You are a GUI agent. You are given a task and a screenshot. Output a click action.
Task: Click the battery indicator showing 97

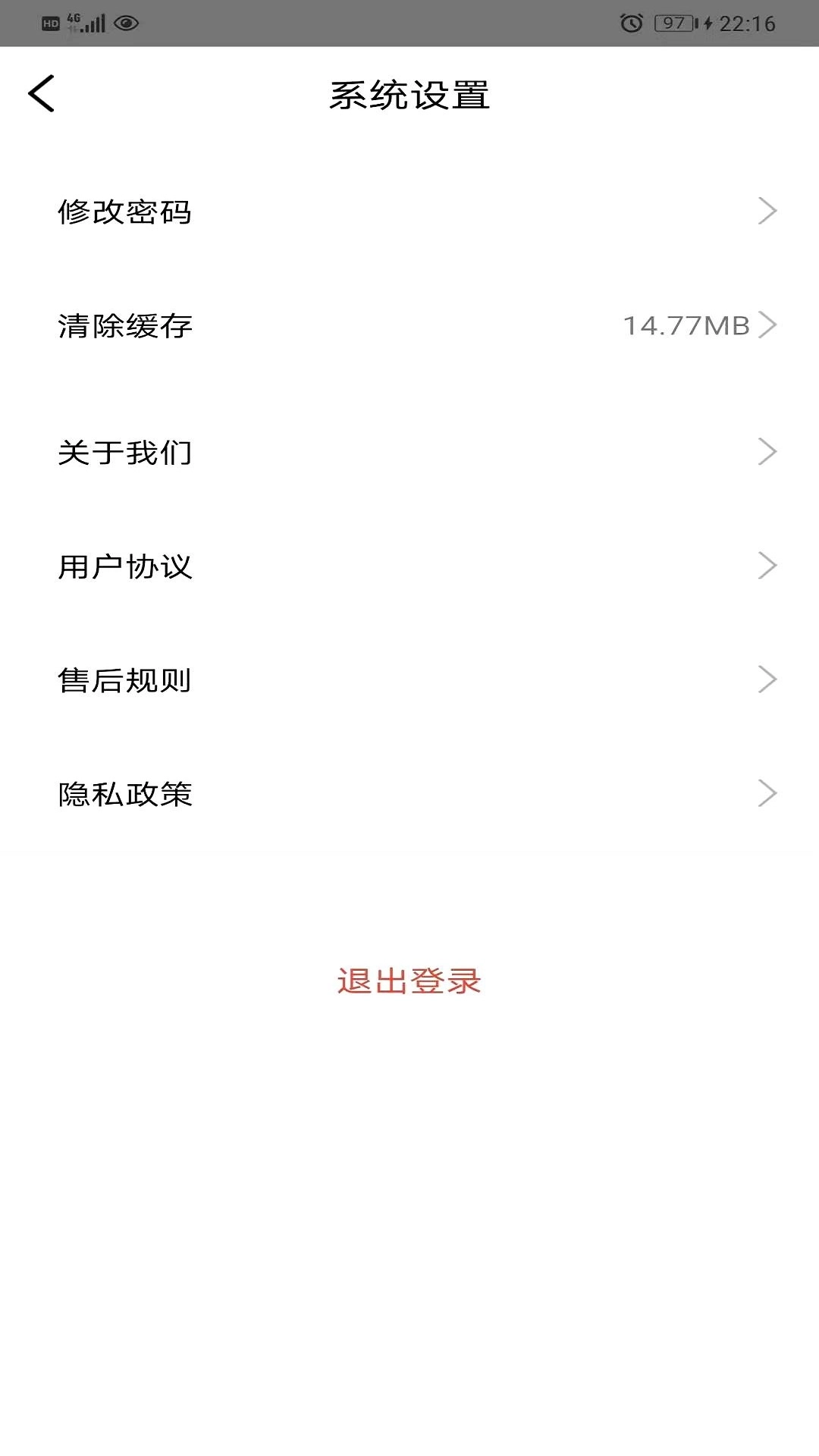[674, 23]
